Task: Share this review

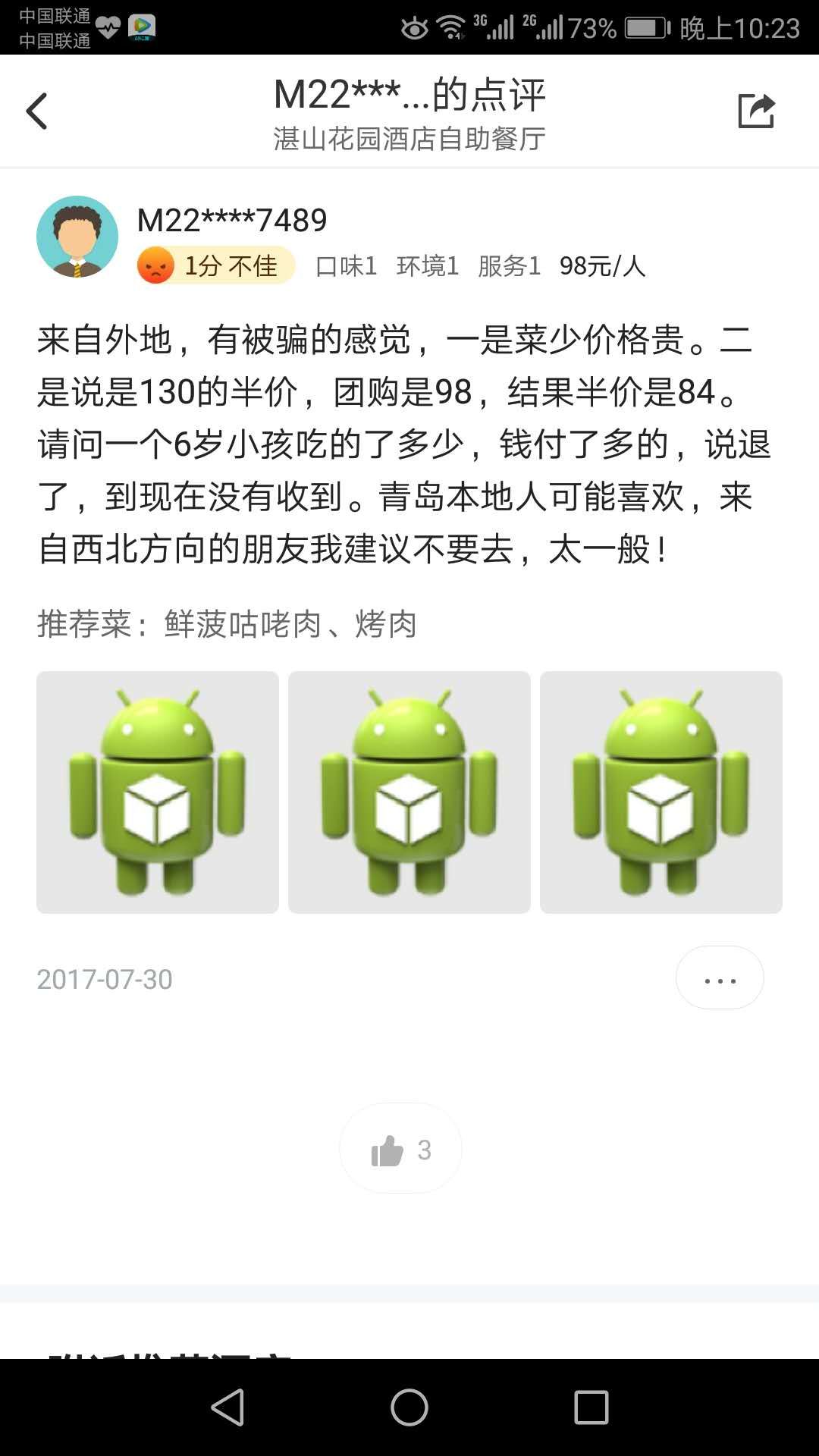Action: pyautogui.click(x=756, y=111)
